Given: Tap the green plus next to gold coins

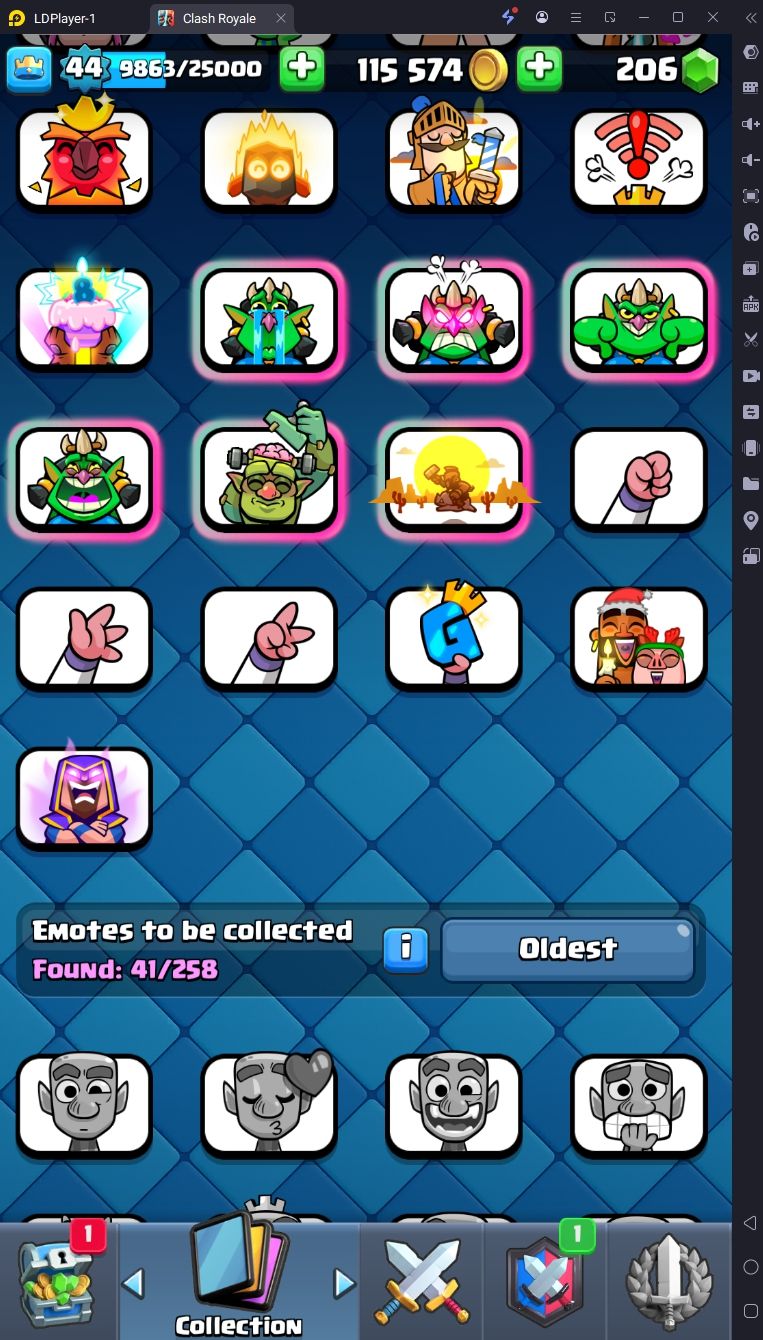Looking at the screenshot, I should click(539, 69).
